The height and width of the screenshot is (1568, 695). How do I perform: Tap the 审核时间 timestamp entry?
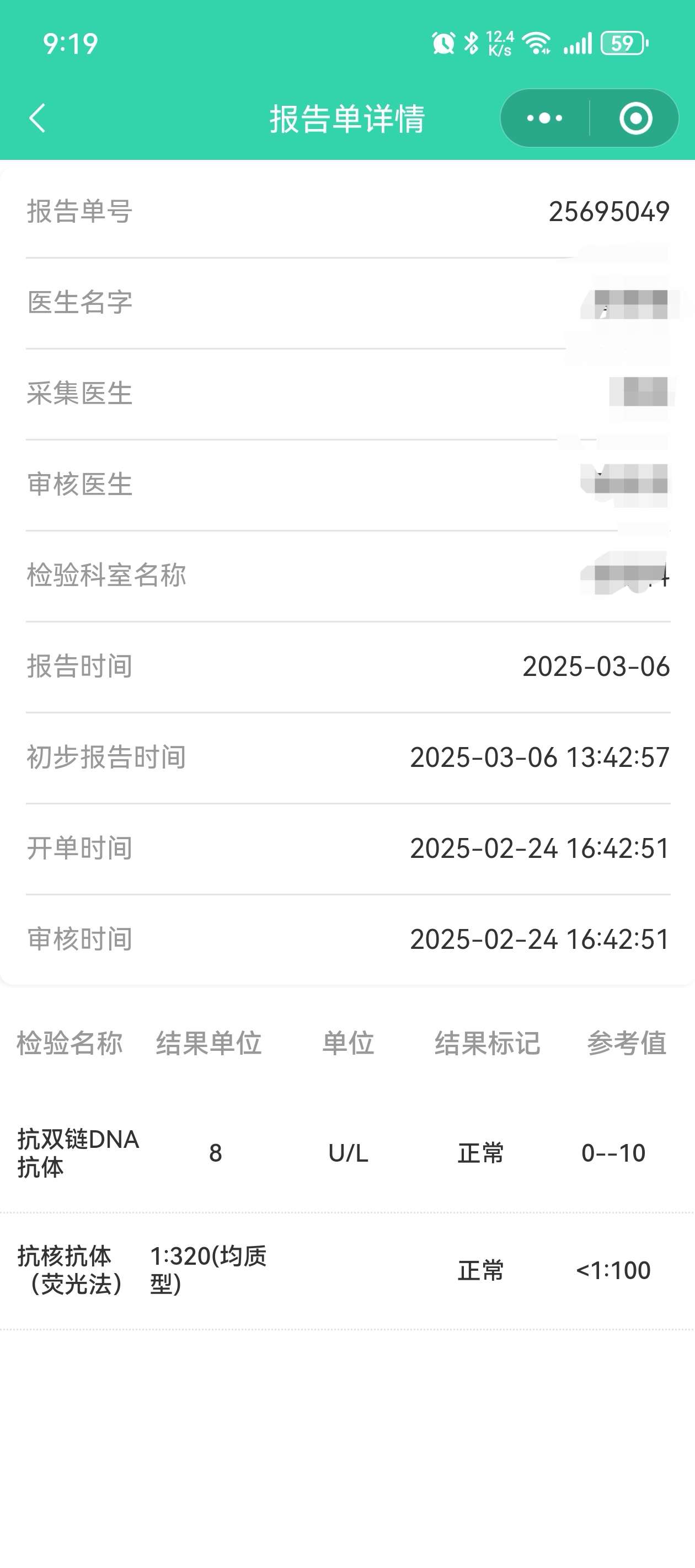(539, 940)
